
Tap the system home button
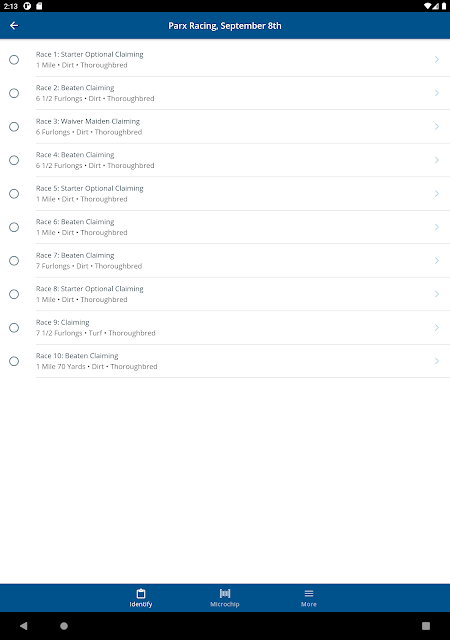tap(64, 626)
